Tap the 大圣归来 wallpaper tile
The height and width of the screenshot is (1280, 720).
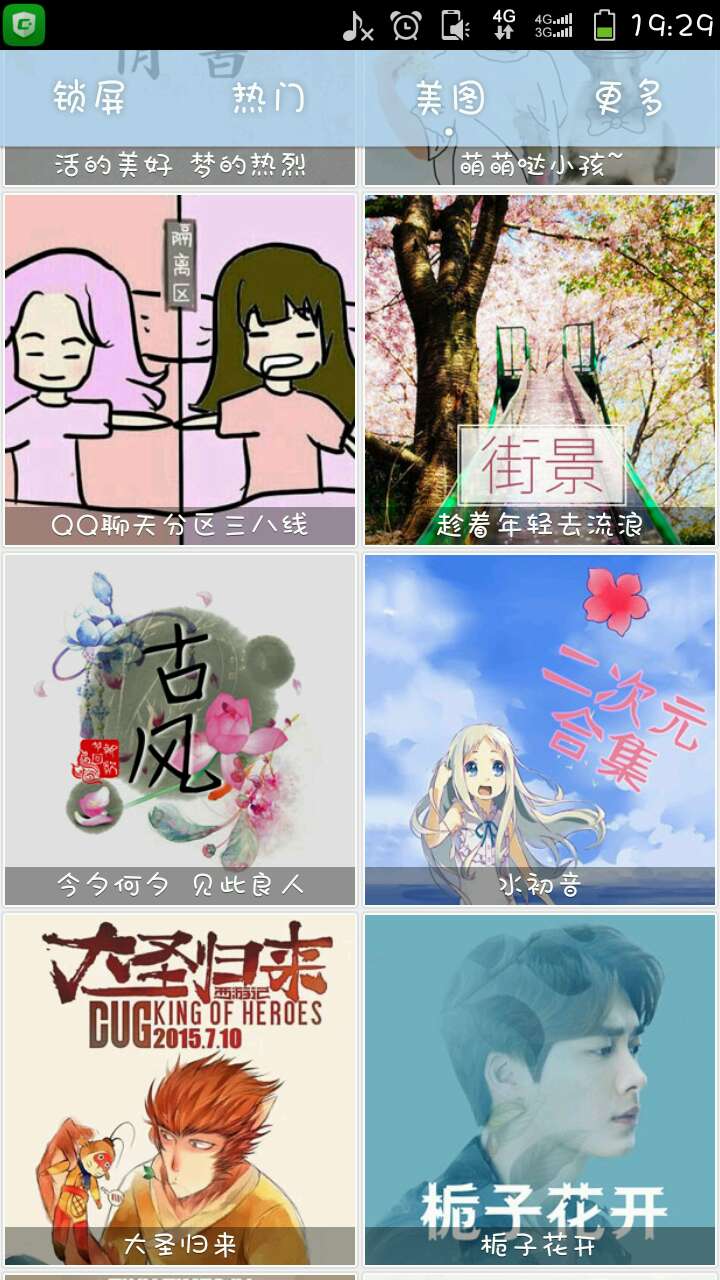(180, 1089)
